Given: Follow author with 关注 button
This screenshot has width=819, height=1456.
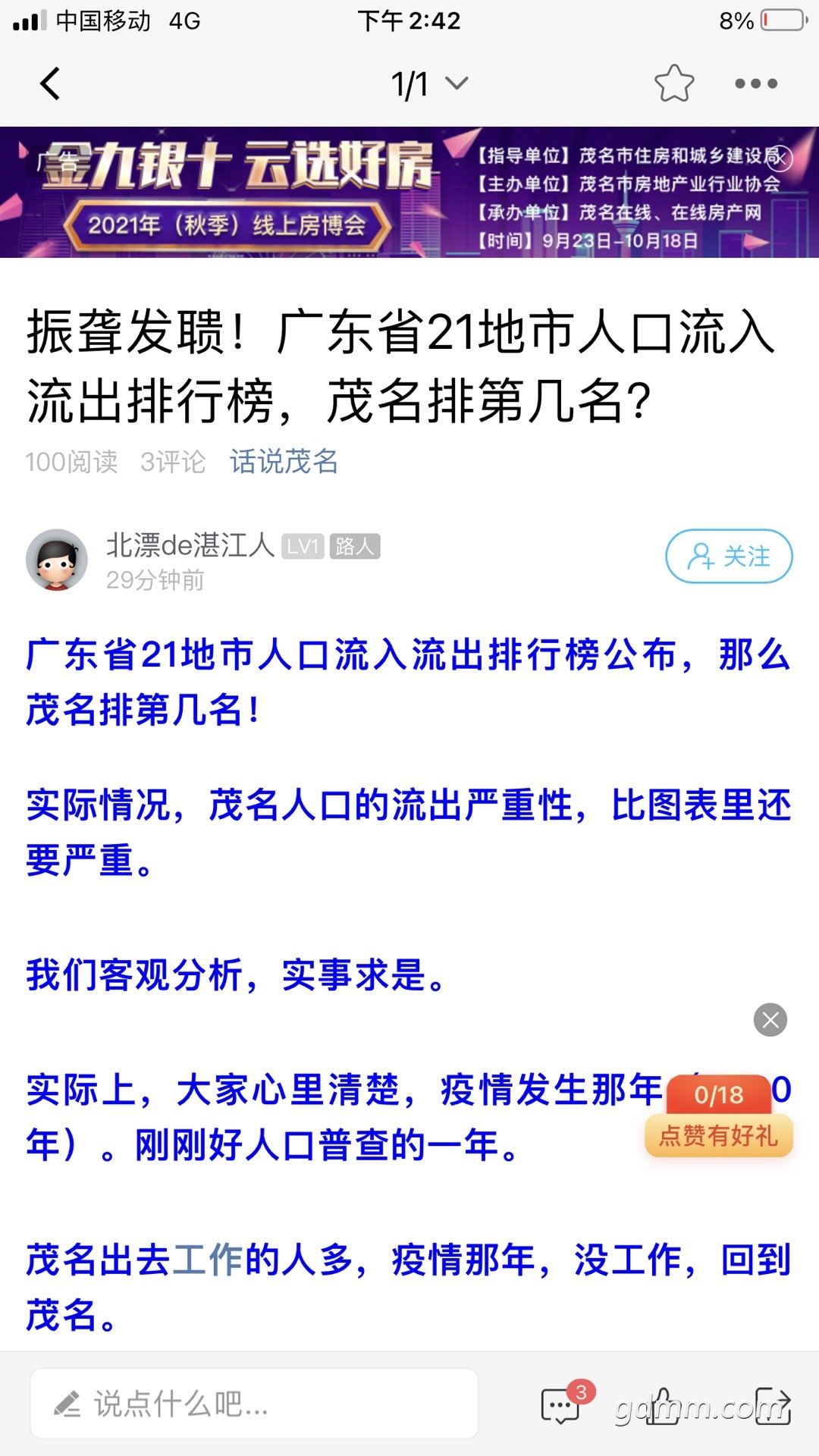Looking at the screenshot, I should 729,557.
